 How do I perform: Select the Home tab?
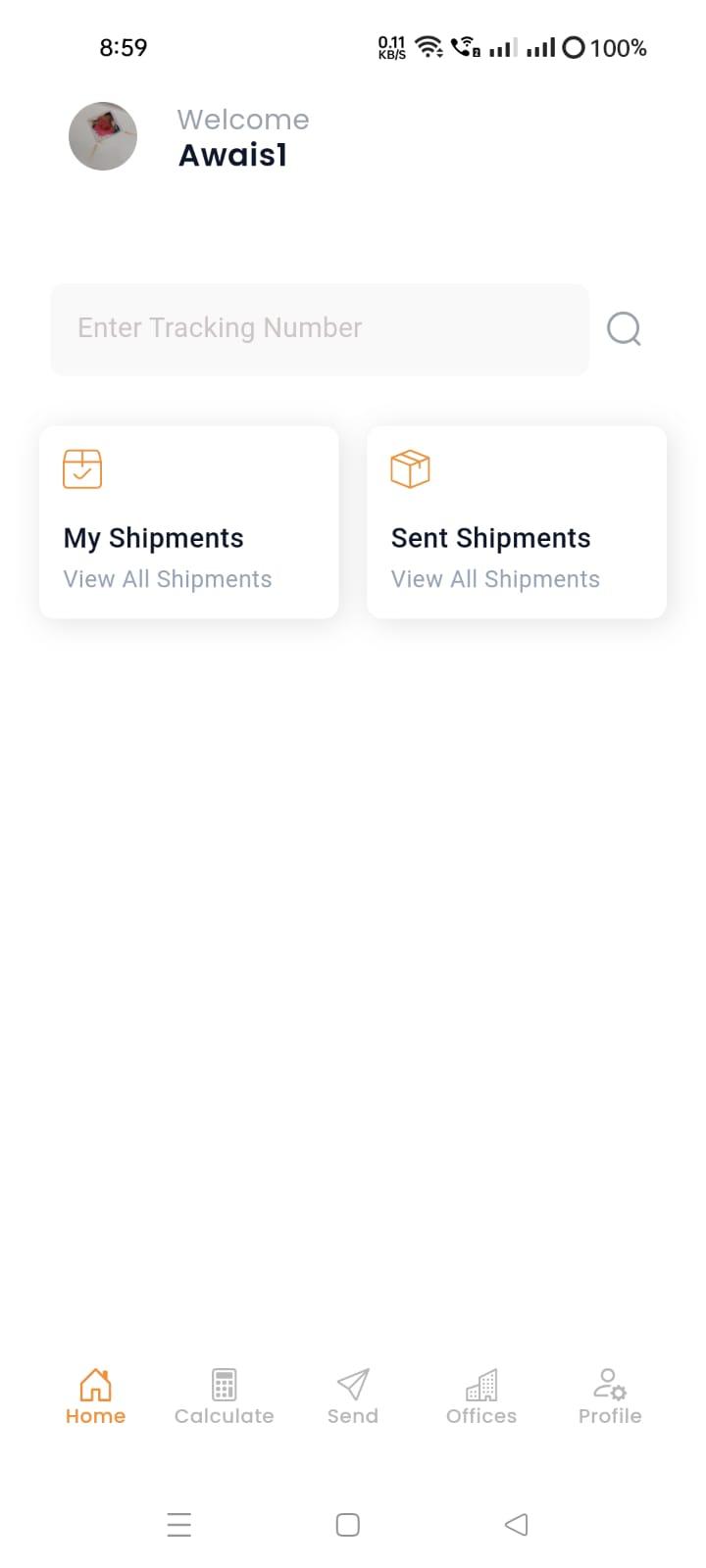pos(95,1396)
